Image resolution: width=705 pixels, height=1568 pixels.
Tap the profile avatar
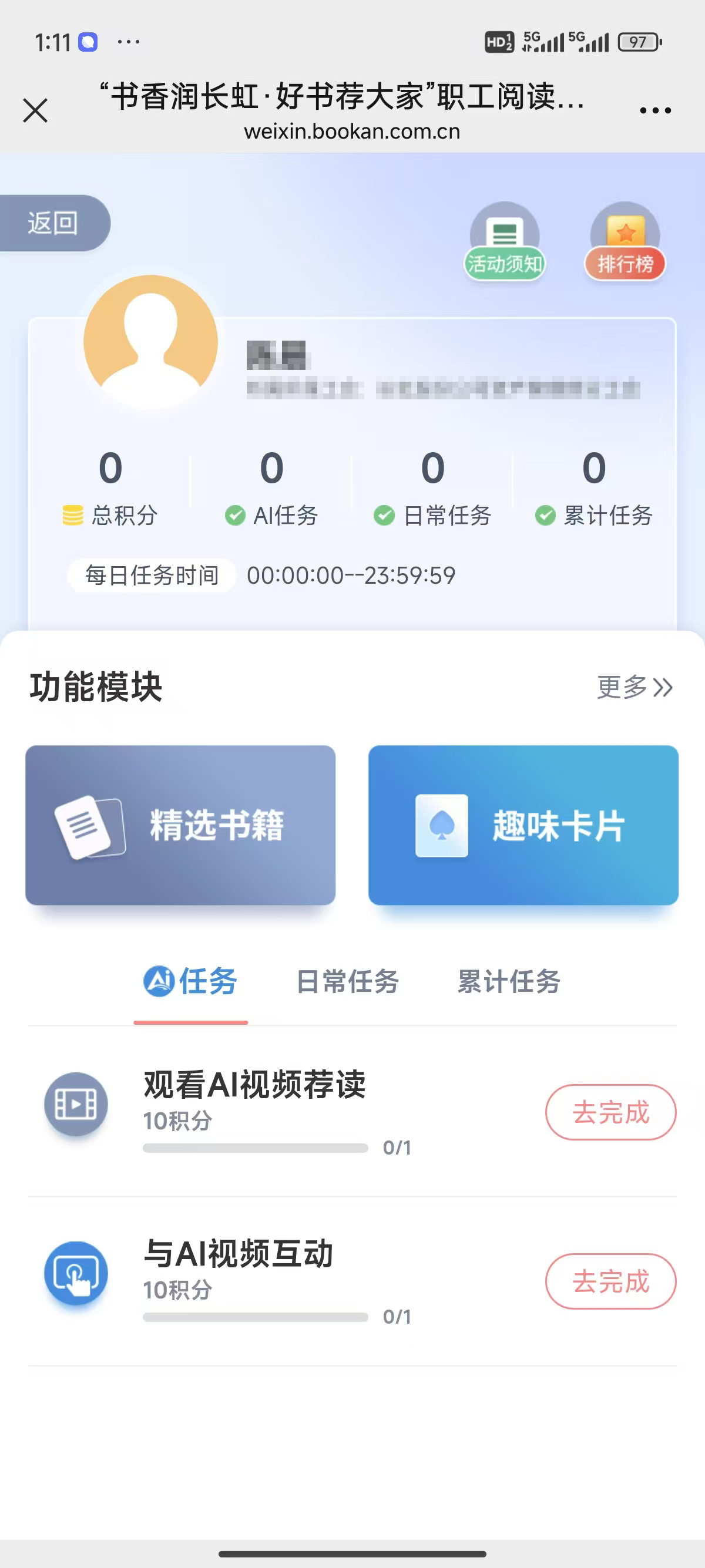(150, 341)
